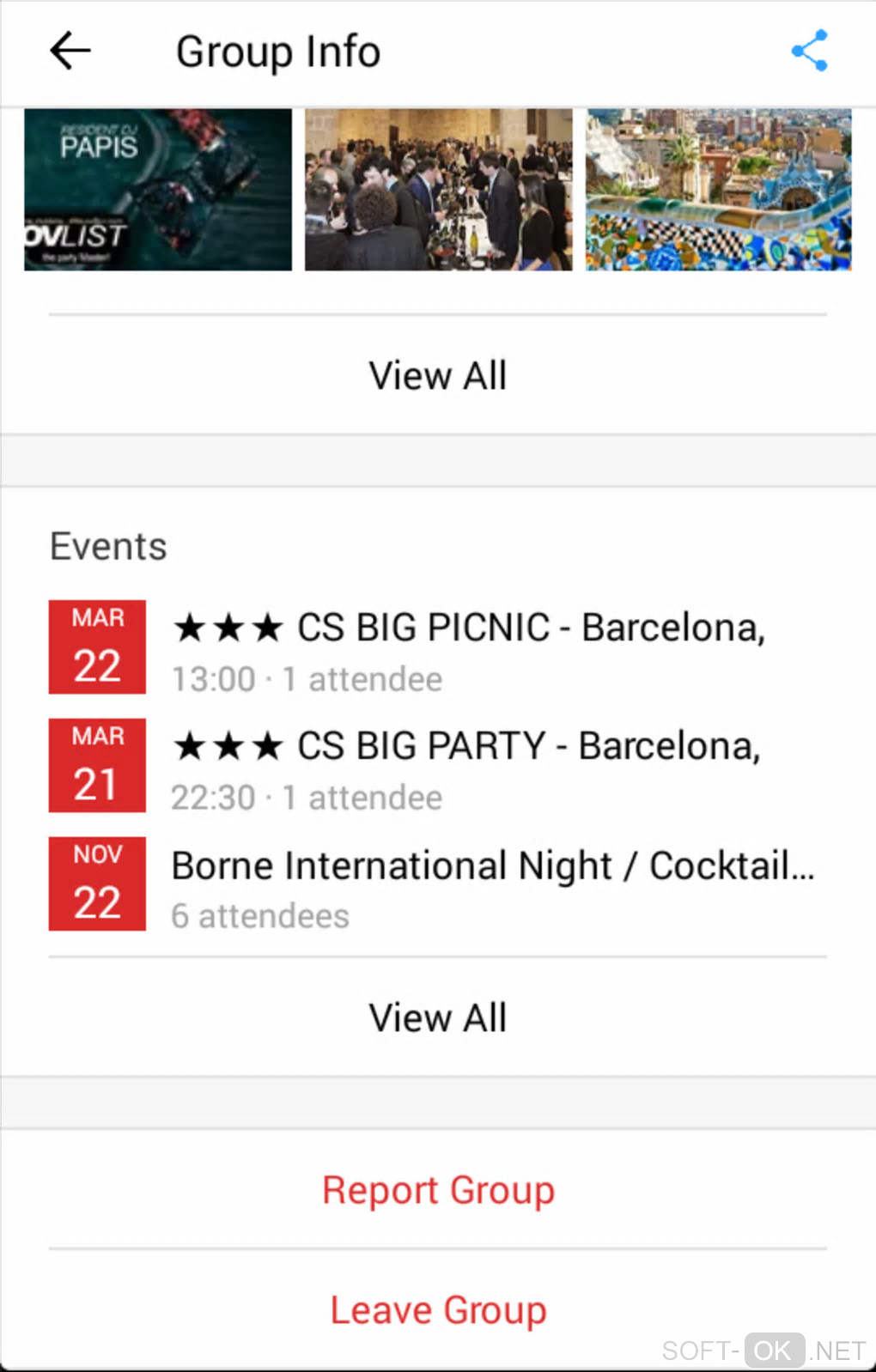Share this group
The height and width of the screenshot is (1372, 876).
tap(809, 52)
